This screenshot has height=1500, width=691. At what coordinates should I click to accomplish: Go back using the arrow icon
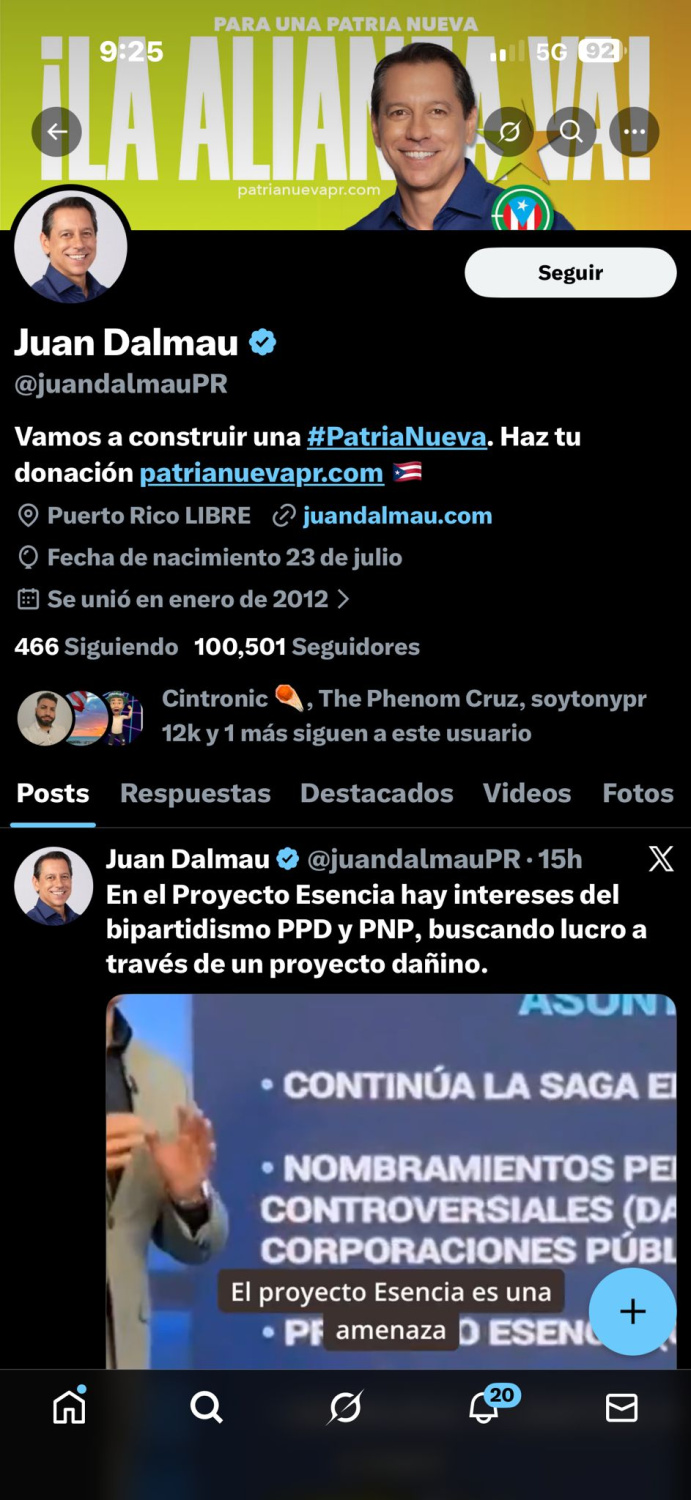(57, 131)
